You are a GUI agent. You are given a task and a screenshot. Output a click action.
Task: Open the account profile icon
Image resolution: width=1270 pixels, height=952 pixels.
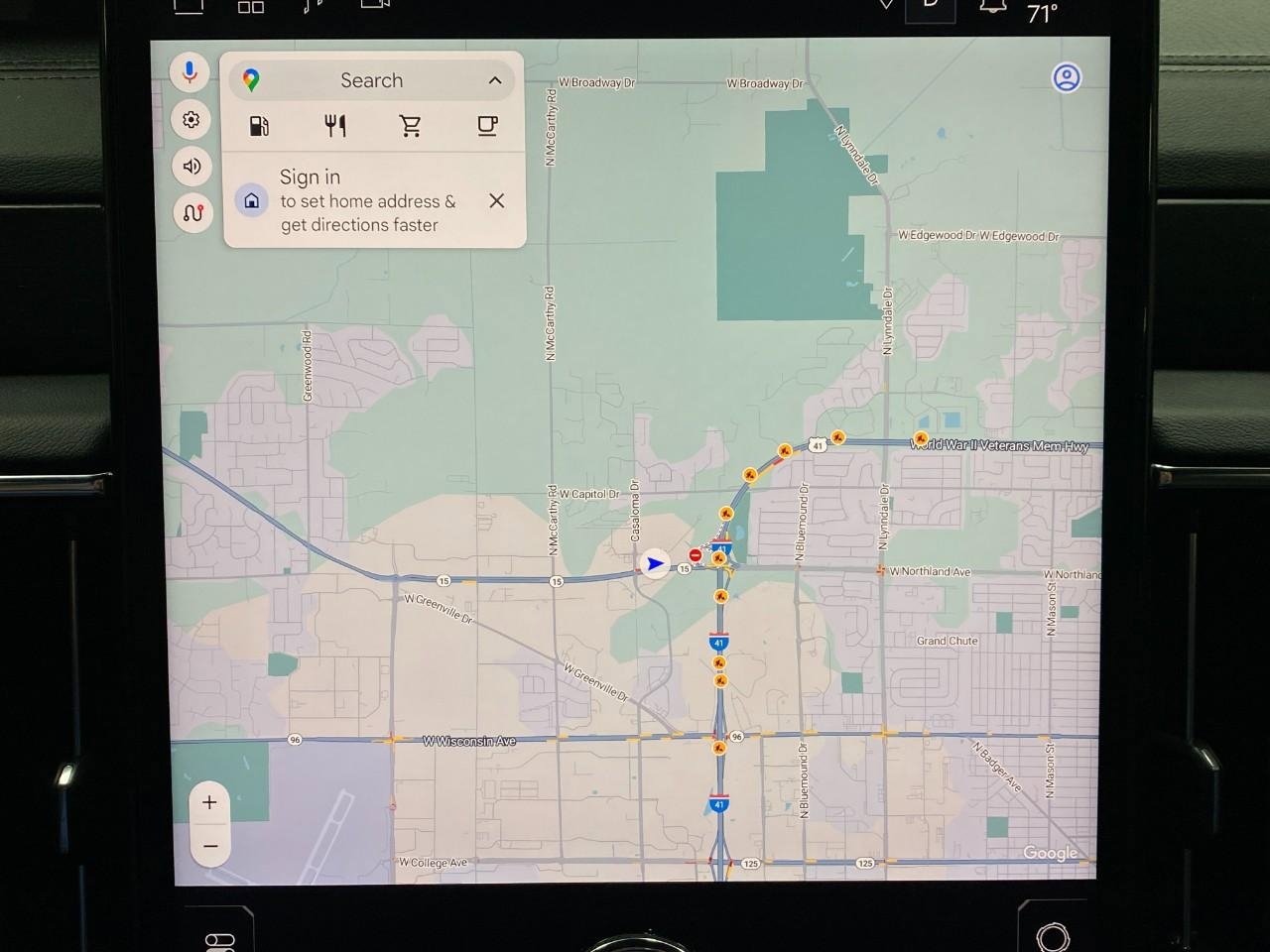point(1067,78)
